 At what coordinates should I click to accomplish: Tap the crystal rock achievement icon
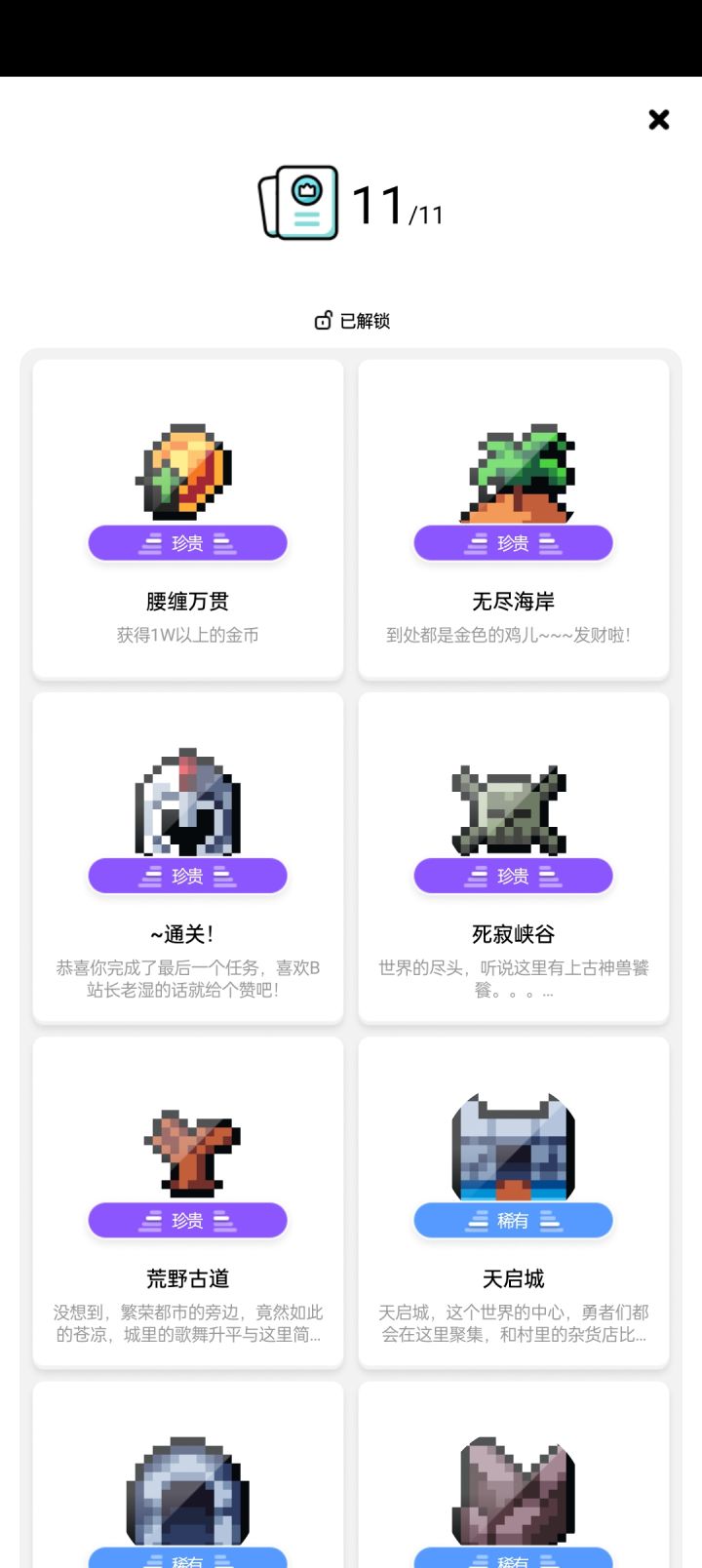[514, 1492]
